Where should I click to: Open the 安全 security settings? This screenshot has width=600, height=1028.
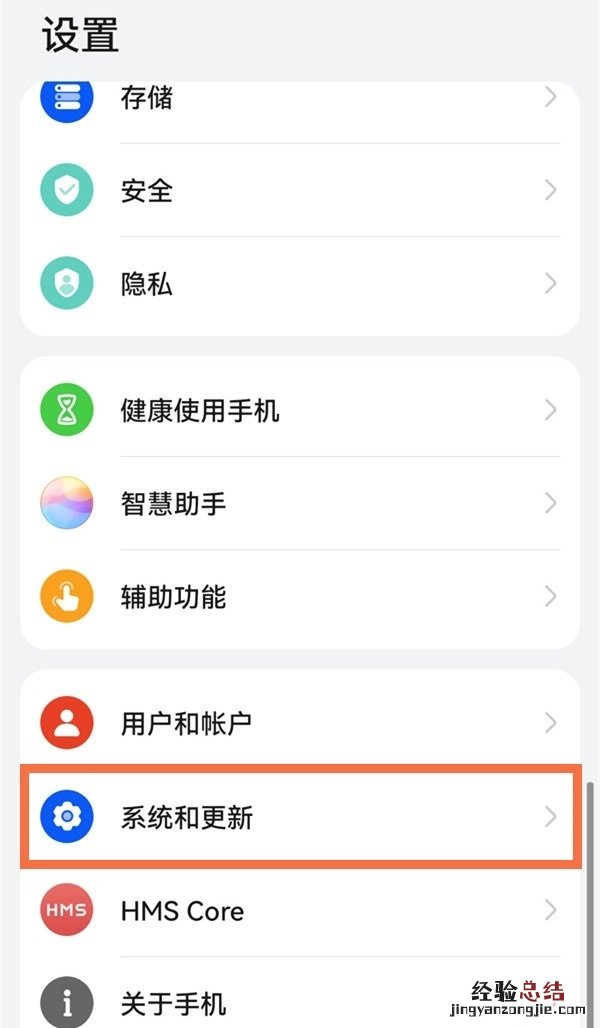click(300, 191)
